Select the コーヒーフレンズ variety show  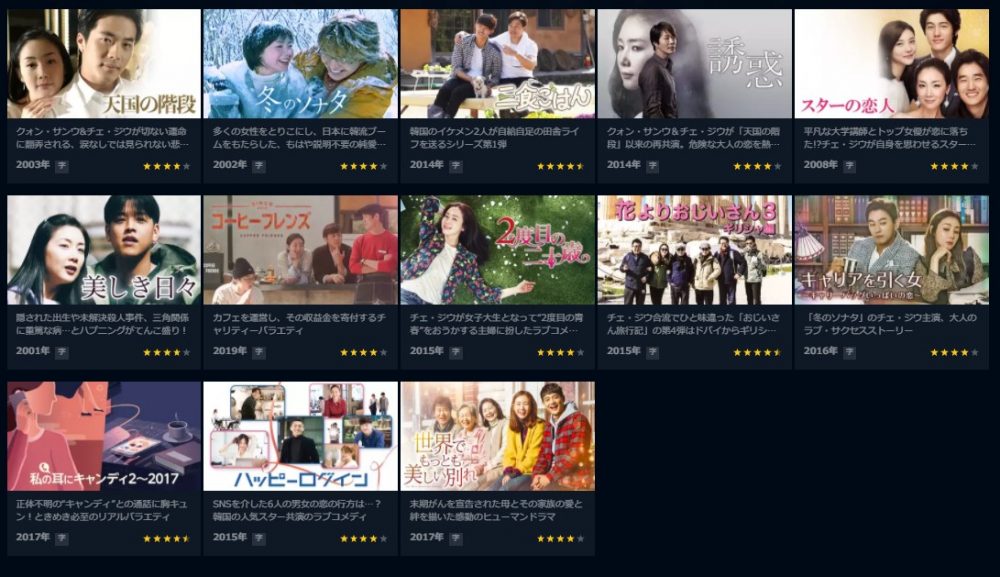[x=300, y=250]
